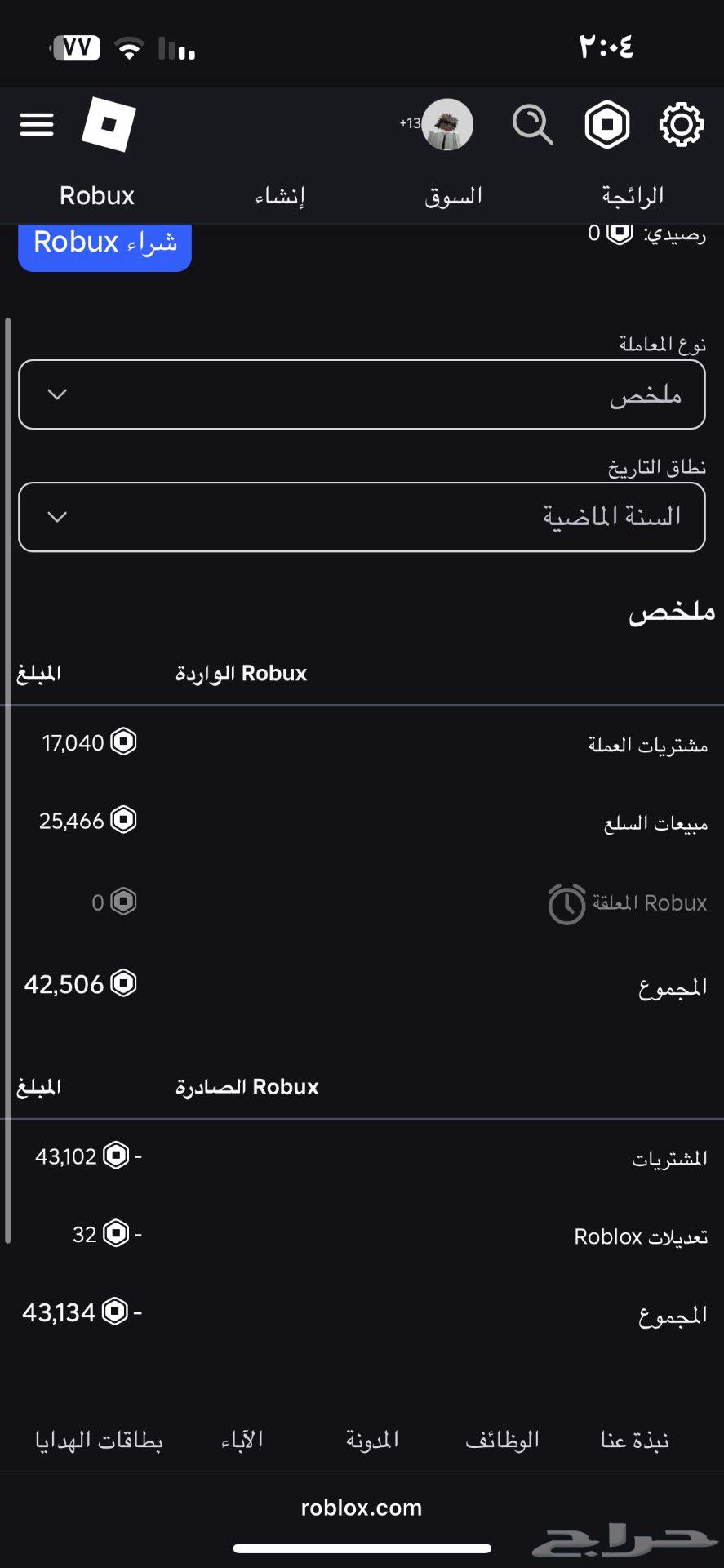Open the hamburger navigation menu
The width and height of the screenshot is (724, 1568).
[x=36, y=124]
